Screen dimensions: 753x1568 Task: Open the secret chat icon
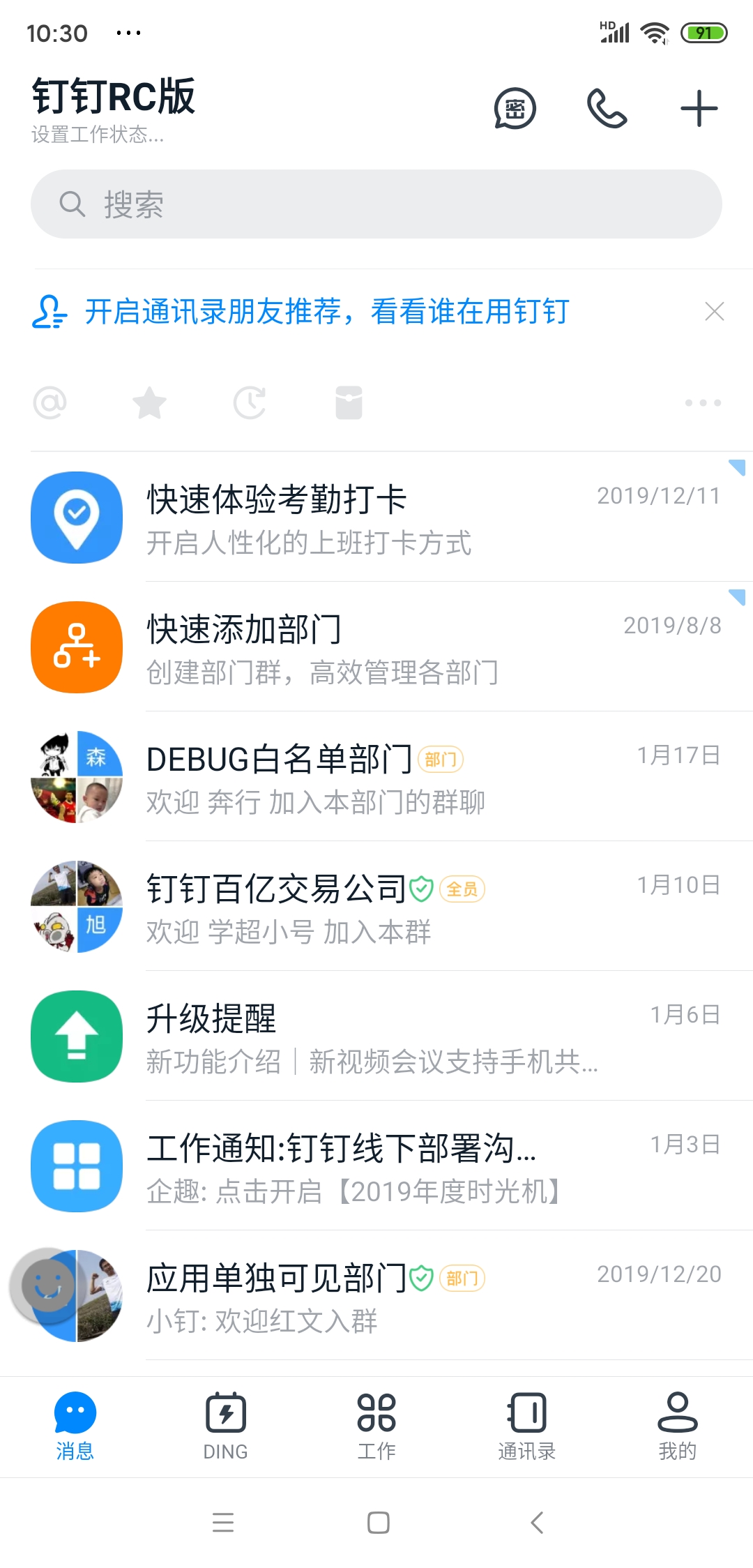[515, 109]
